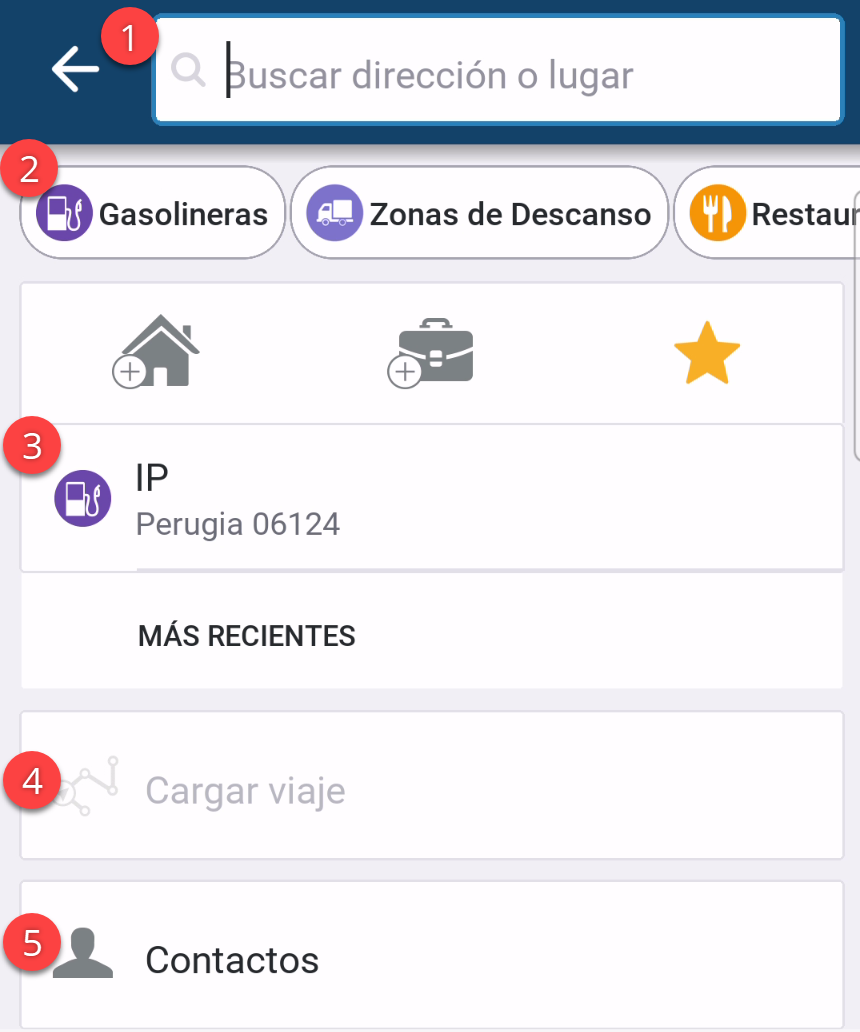
Task: Open the Gasolineras category filter
Action: pos(152,212)
